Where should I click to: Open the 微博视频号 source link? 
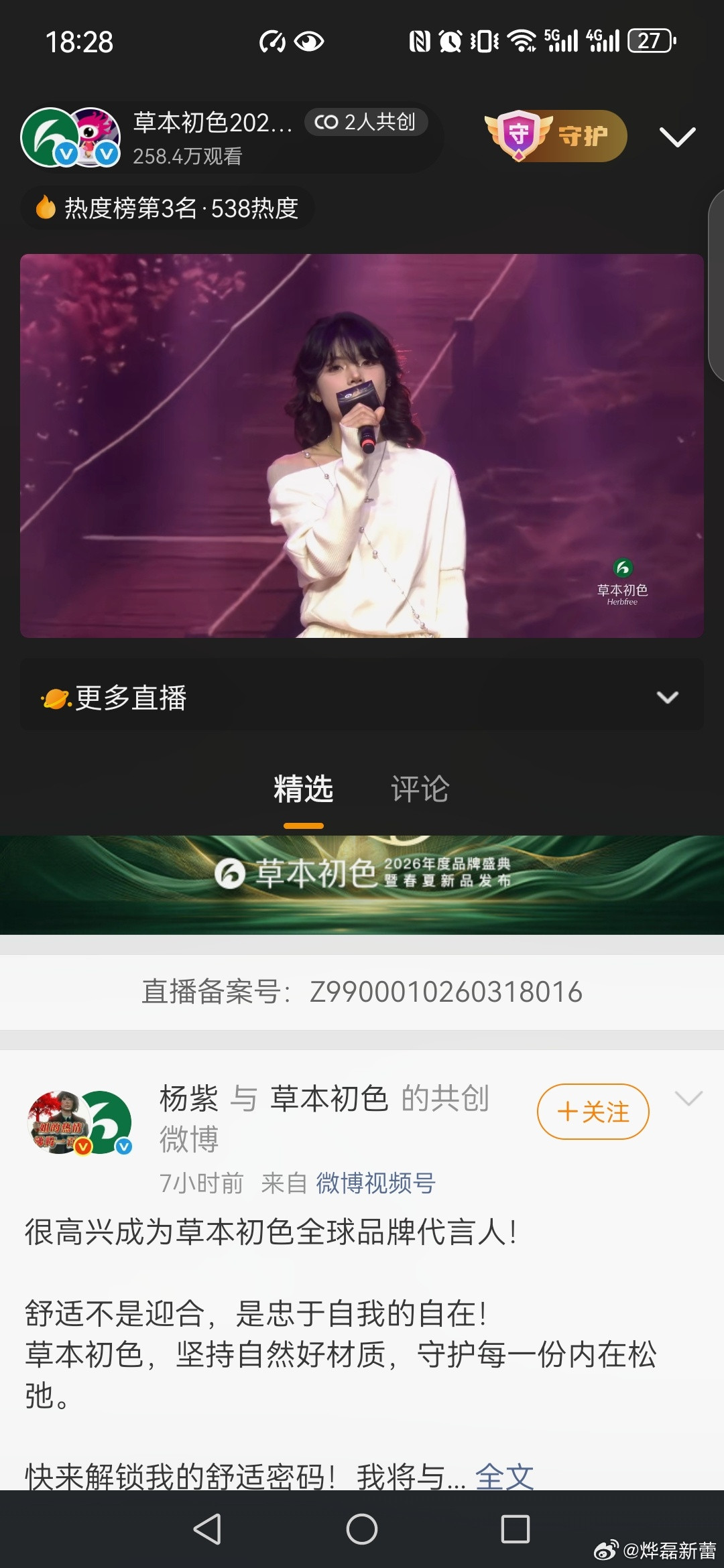coord(373,1183)
